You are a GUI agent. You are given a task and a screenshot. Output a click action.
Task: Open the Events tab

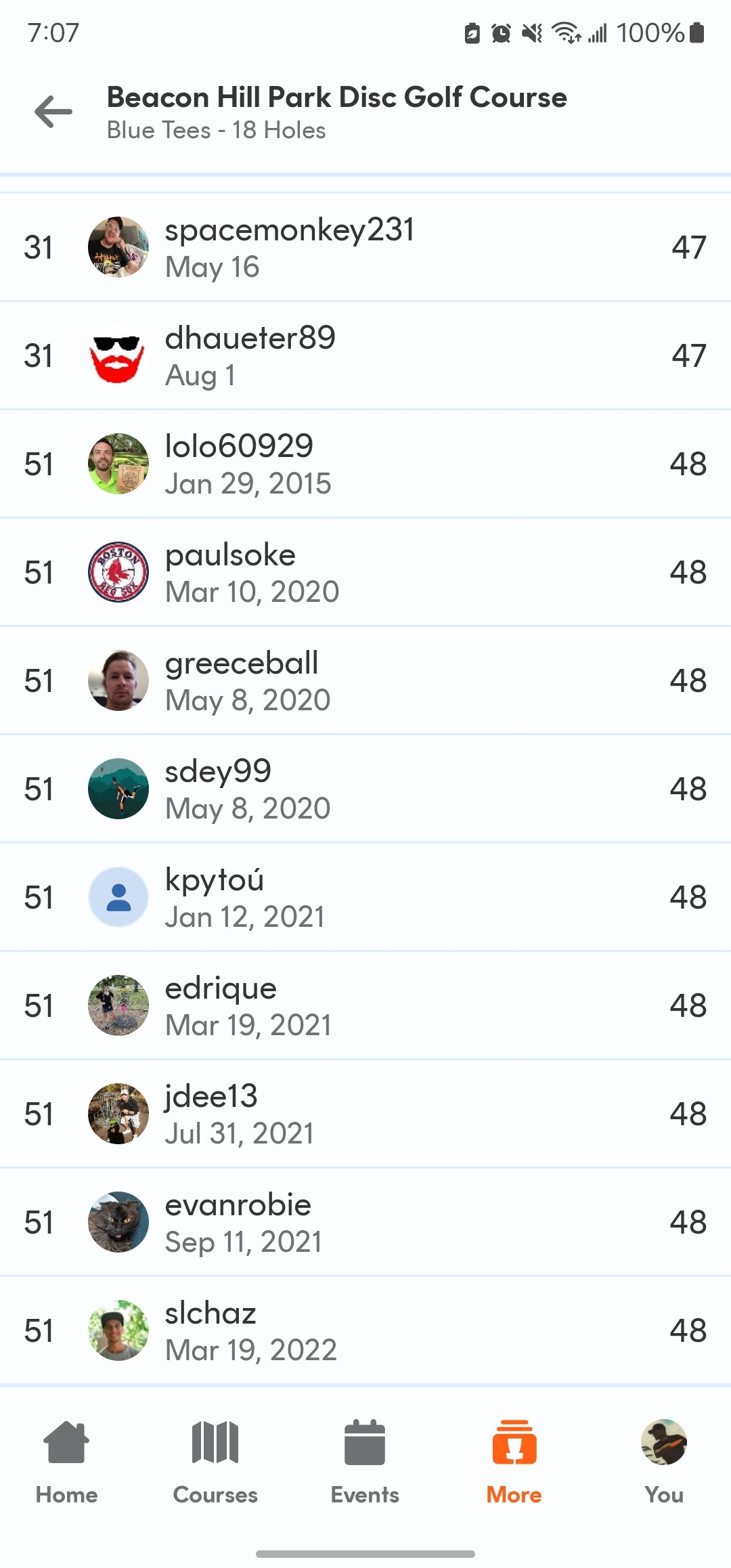365,1462
